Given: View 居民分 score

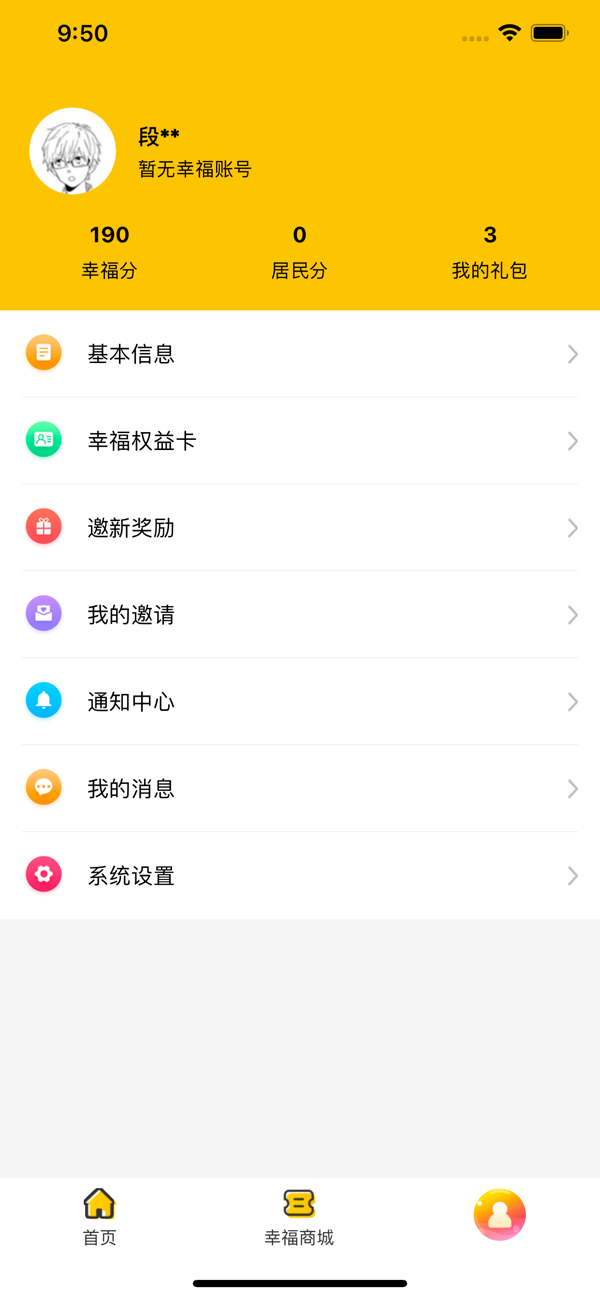Looking at the screenshot, I should click(x=299, y=251).
